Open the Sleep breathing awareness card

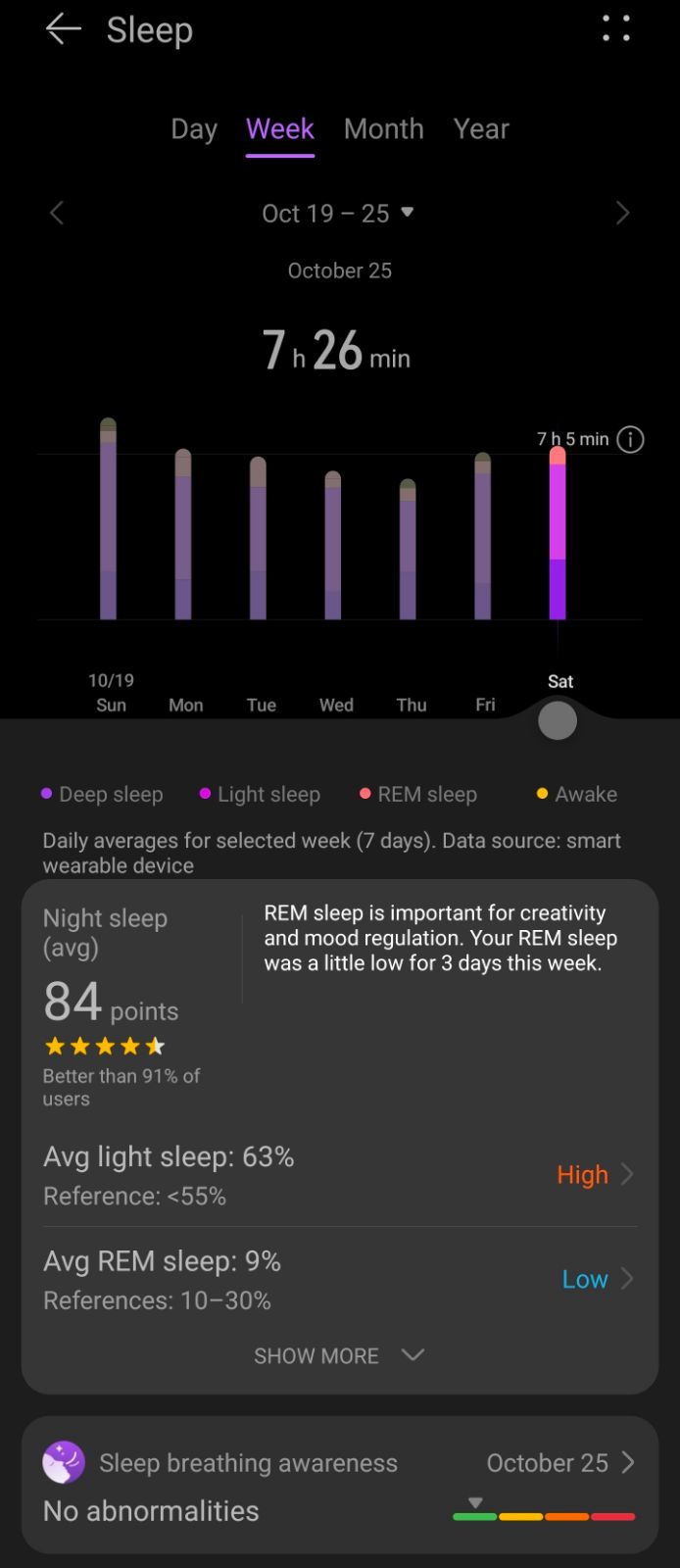[339, 1485]
